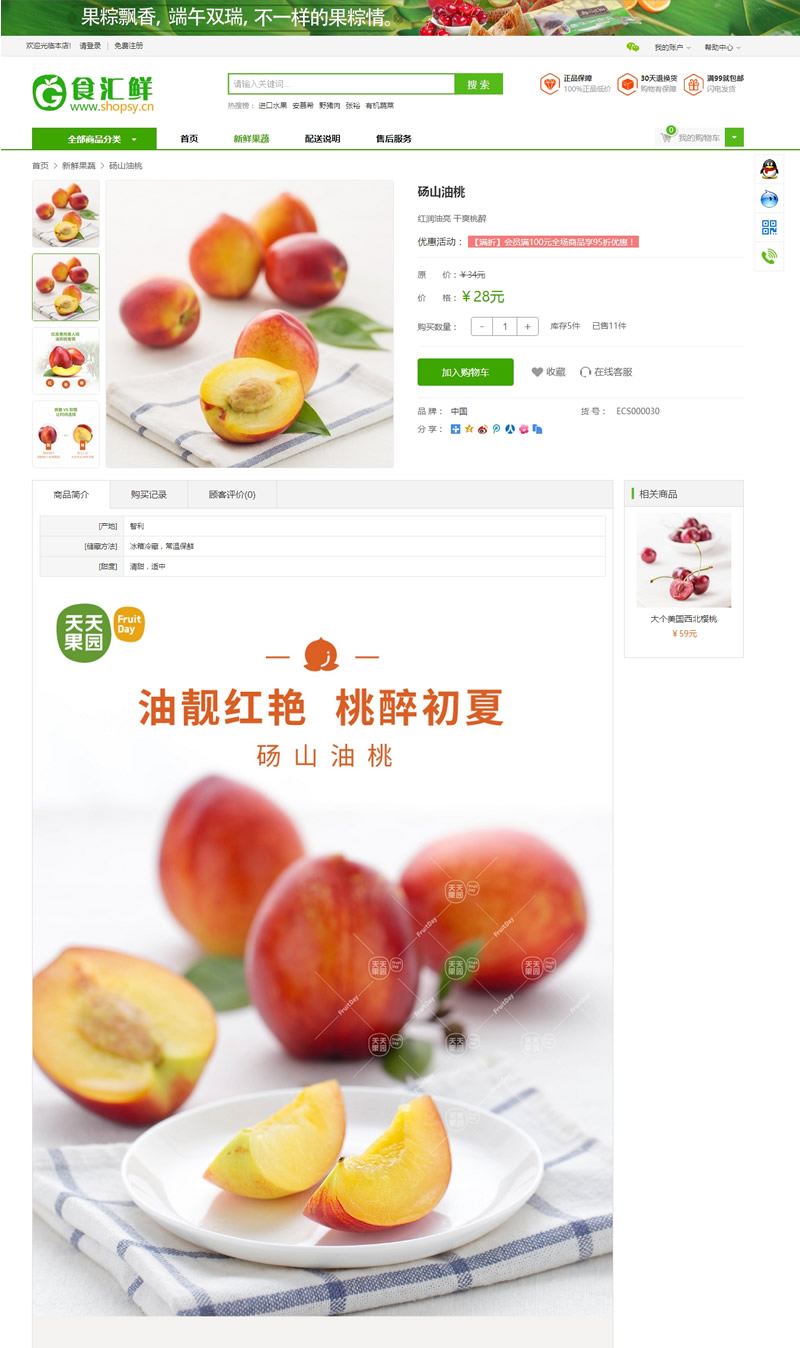
Task: Tap the green 搜索 button
Action: coord(478,84)
